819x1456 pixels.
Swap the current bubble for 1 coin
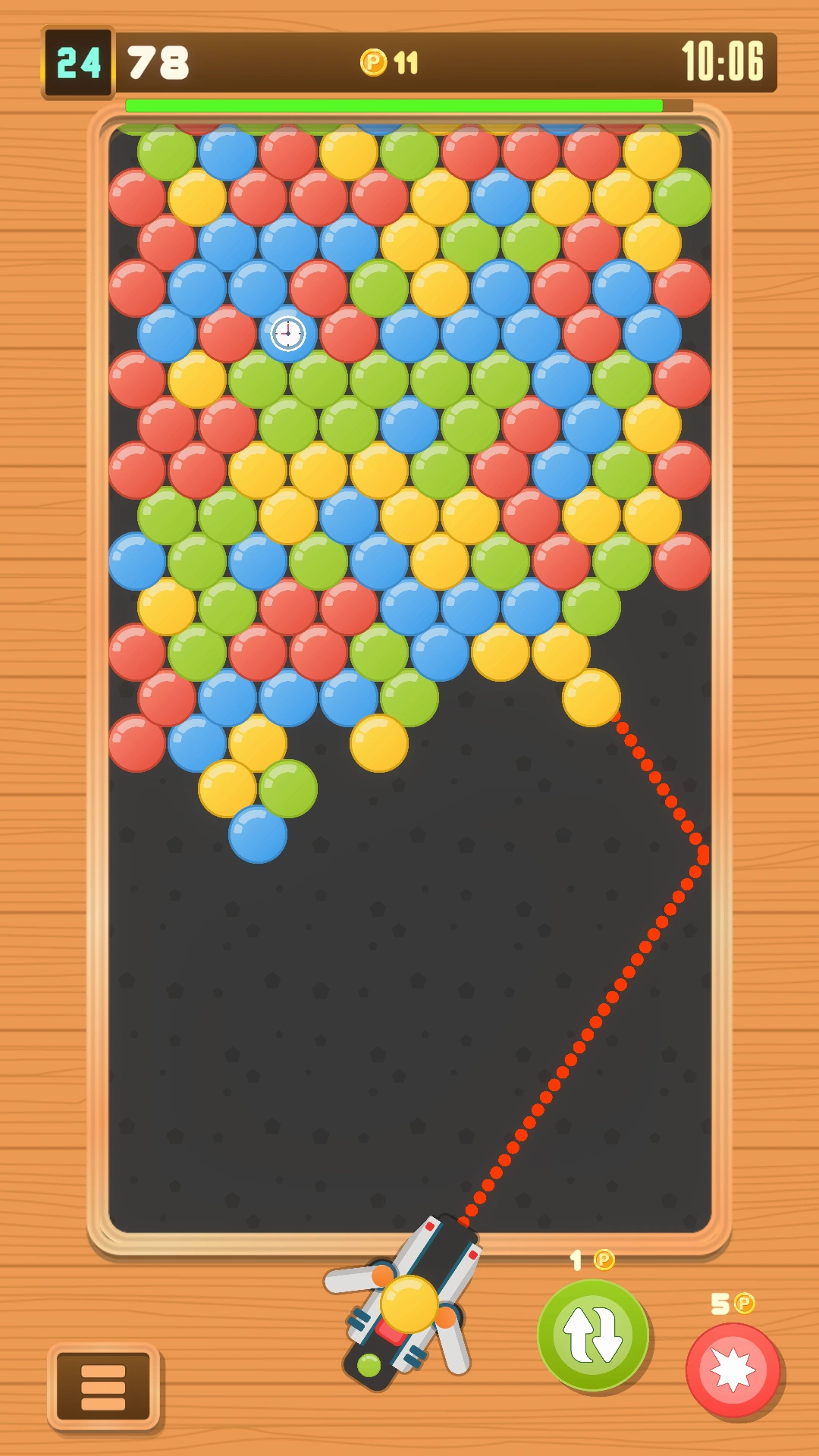click(594, 1335)
